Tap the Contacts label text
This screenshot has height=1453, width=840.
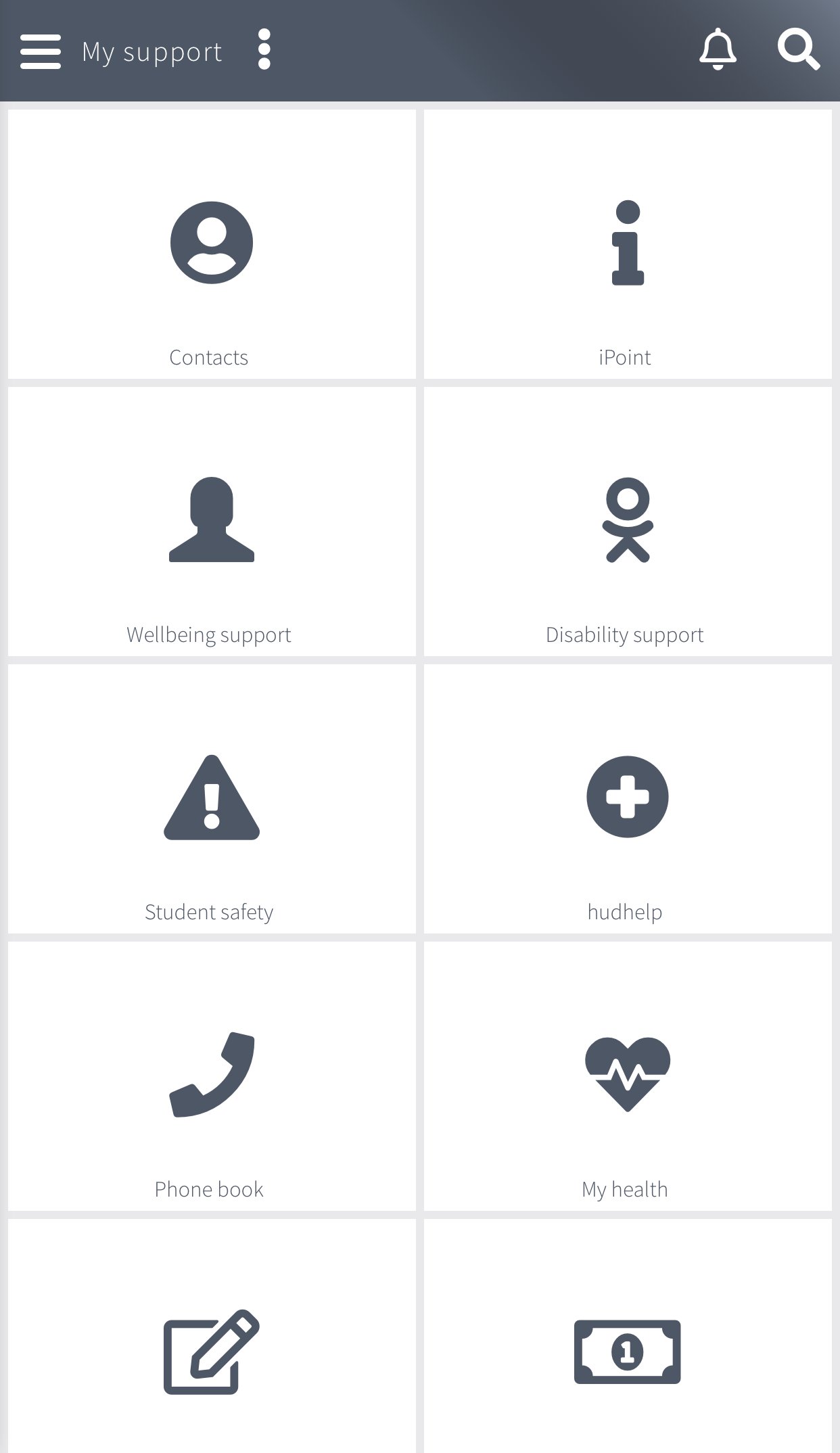pyautogui.click(x=208, y=357)
